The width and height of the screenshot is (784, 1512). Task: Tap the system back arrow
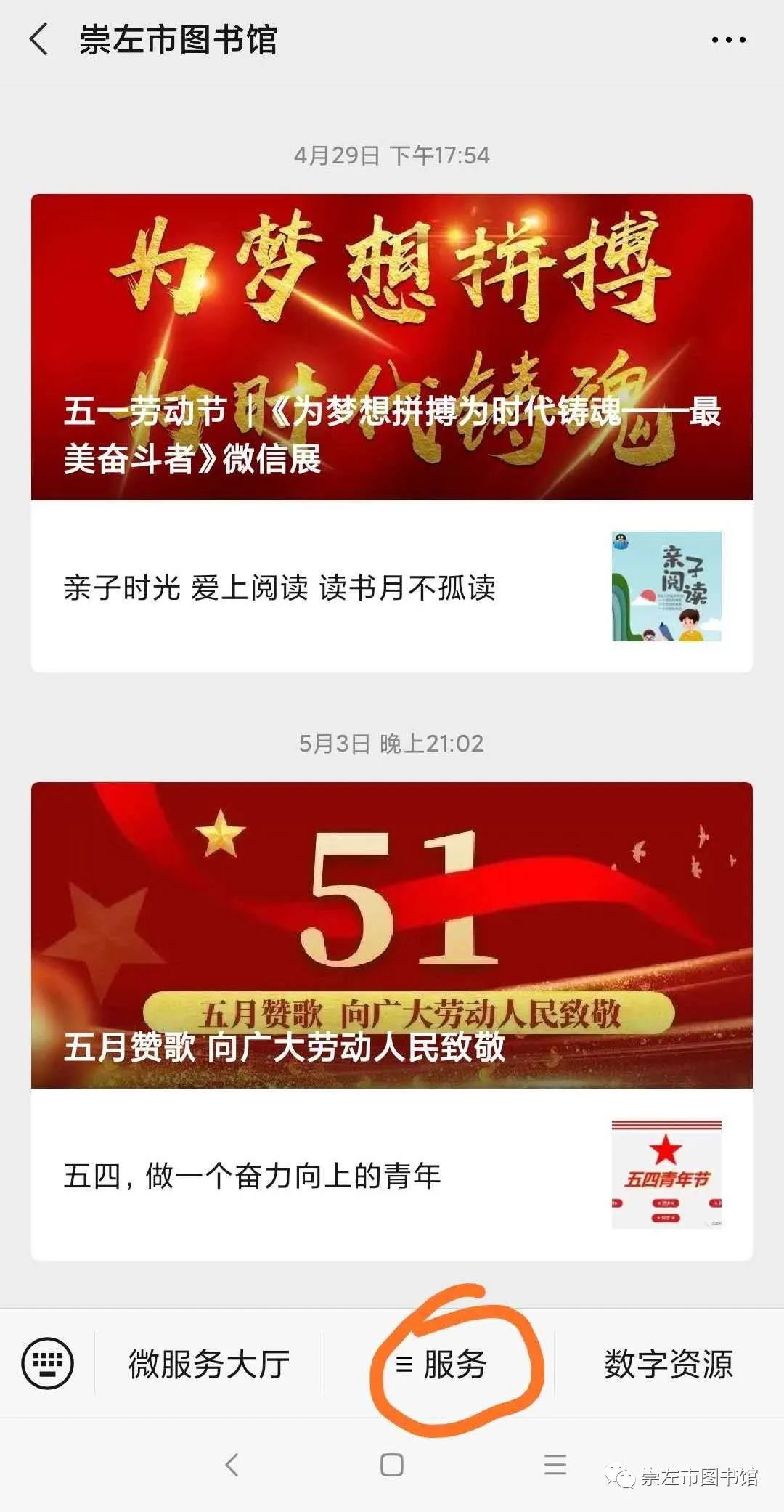click(x=232, y=1464)
